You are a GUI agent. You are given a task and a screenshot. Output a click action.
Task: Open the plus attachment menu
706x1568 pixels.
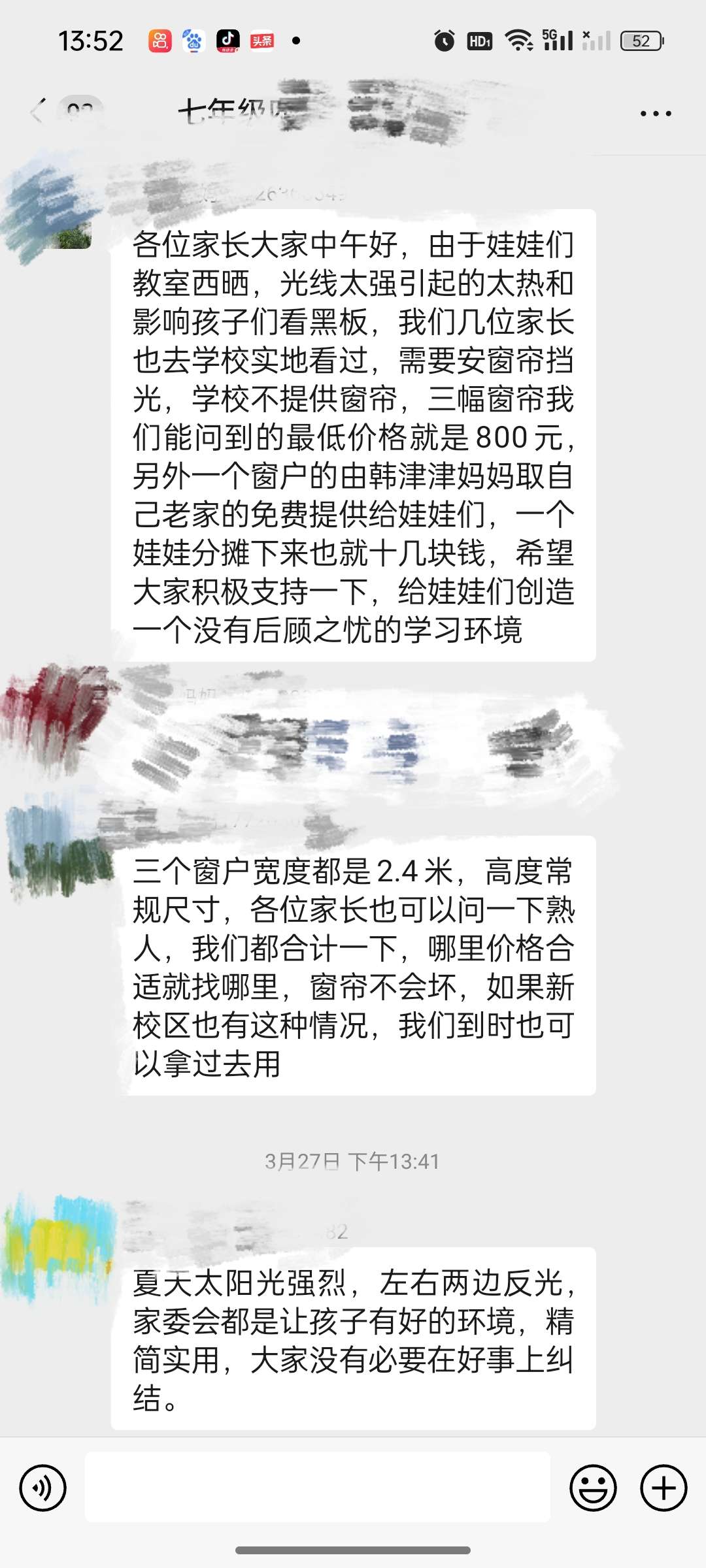[x=663, y=1488]
